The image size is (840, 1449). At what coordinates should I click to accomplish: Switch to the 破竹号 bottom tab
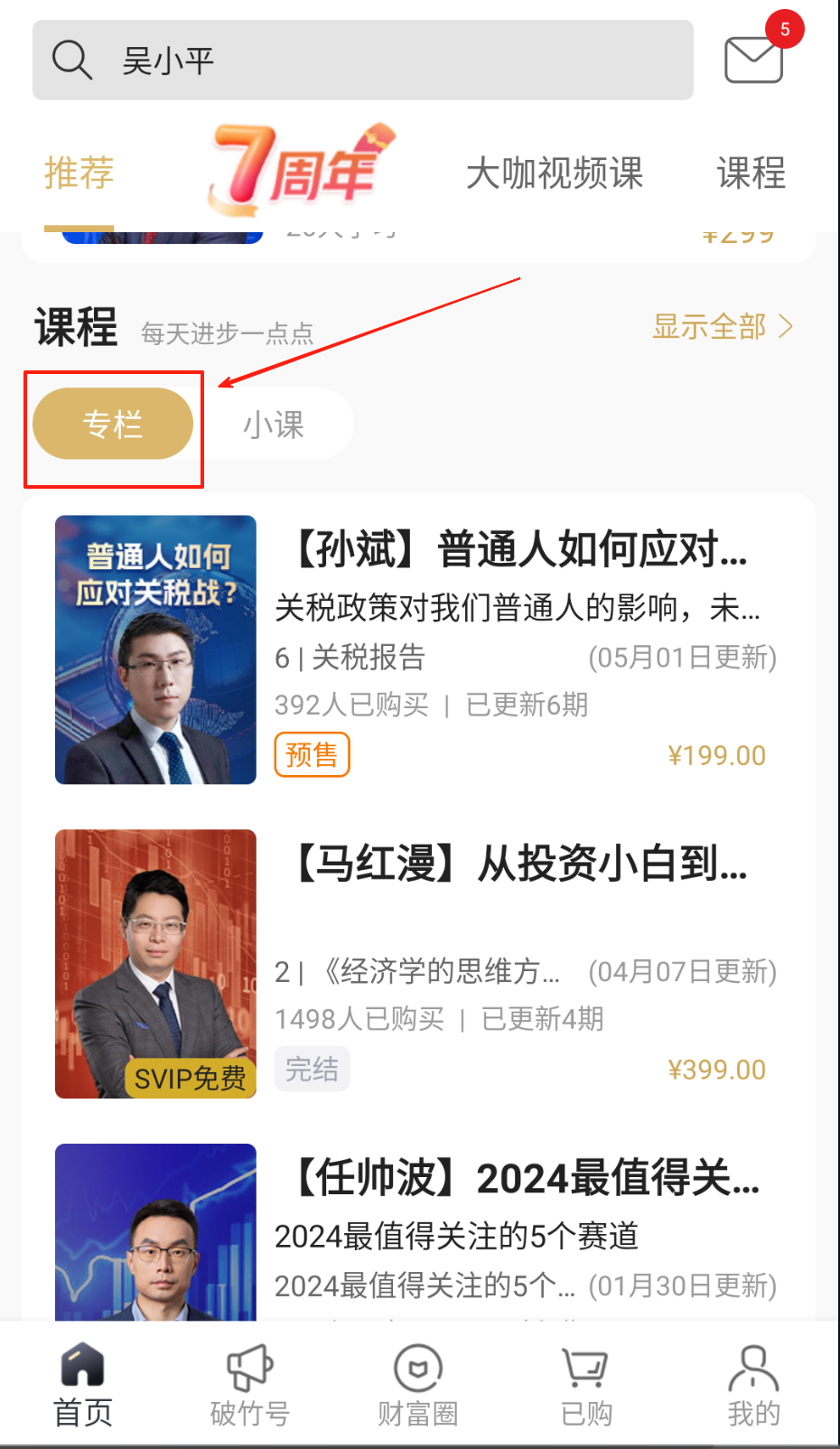click(x=250, y=1385)
